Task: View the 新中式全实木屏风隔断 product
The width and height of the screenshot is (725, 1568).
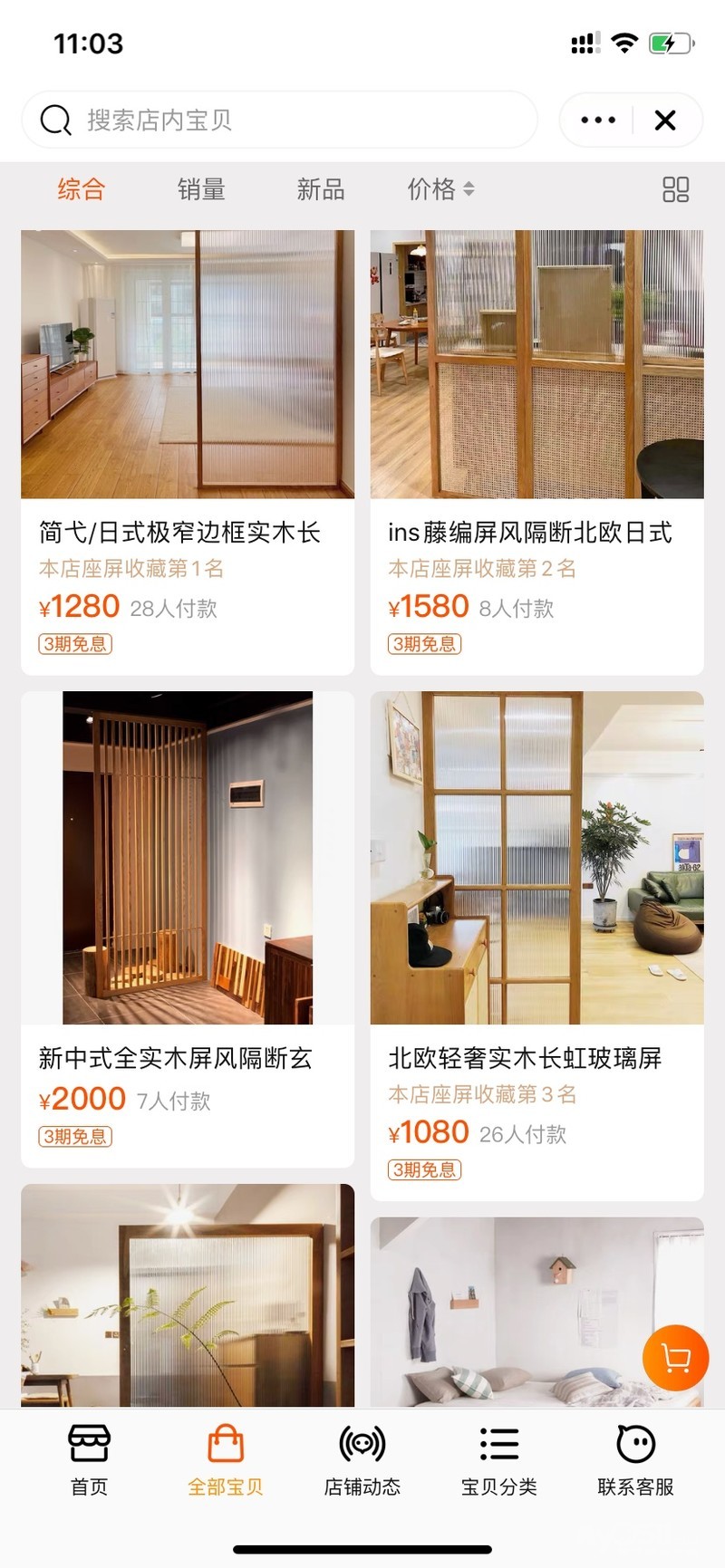Action: pyautogui.click(x=188, y=928)
